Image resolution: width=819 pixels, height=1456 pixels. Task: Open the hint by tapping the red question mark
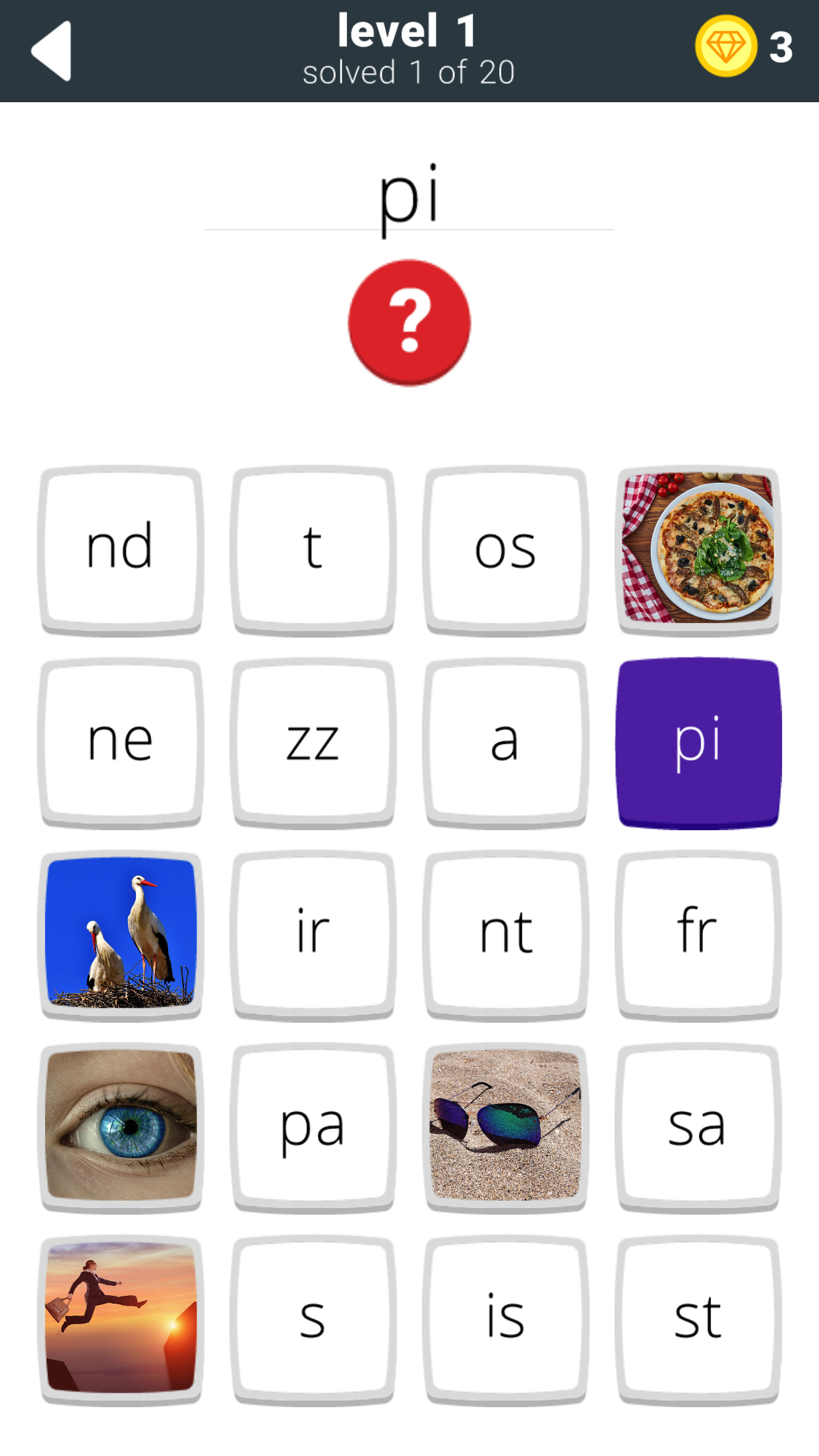[409, 320]
